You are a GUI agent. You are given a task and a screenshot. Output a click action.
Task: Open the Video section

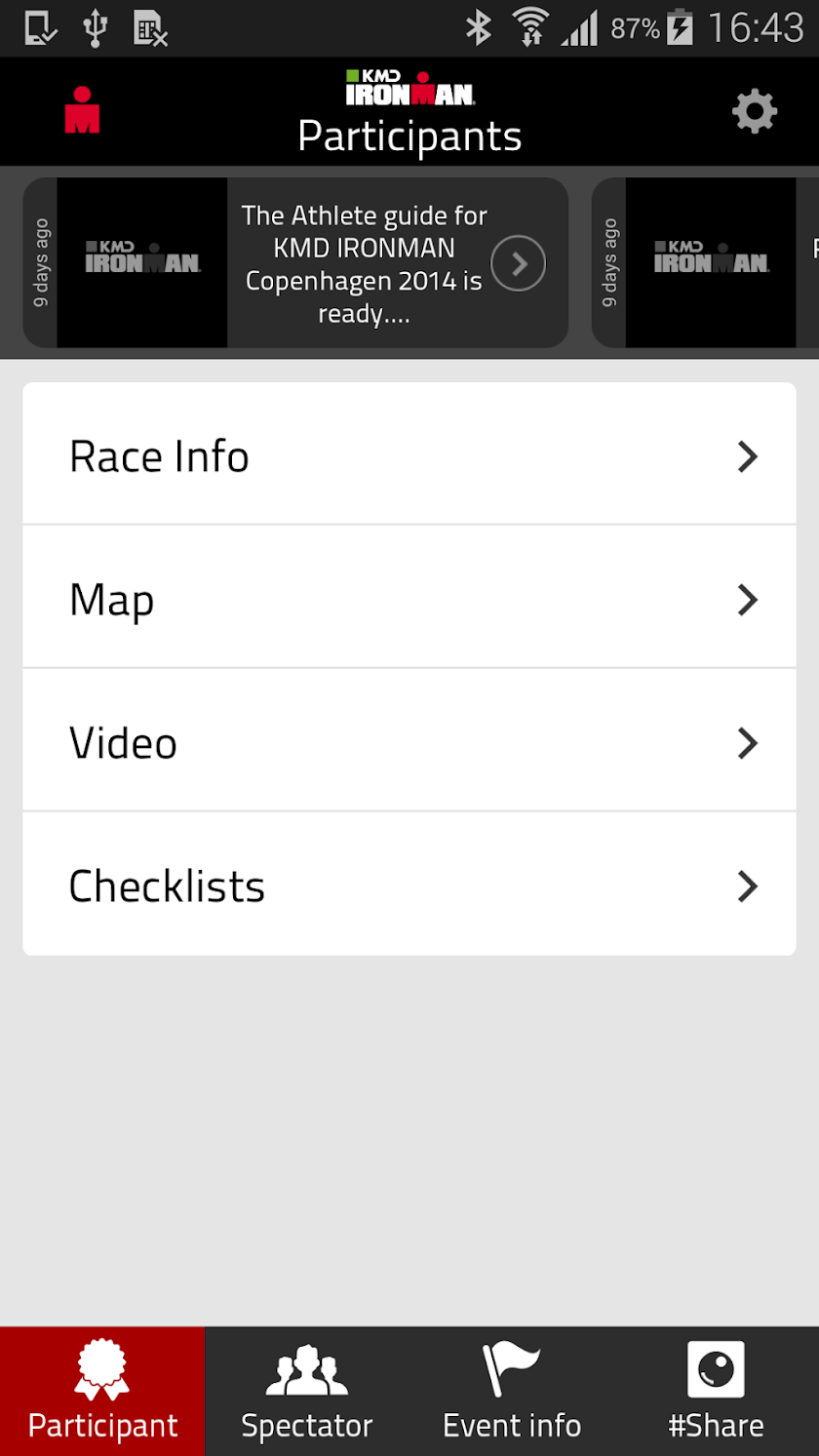(x=409, y=742)
